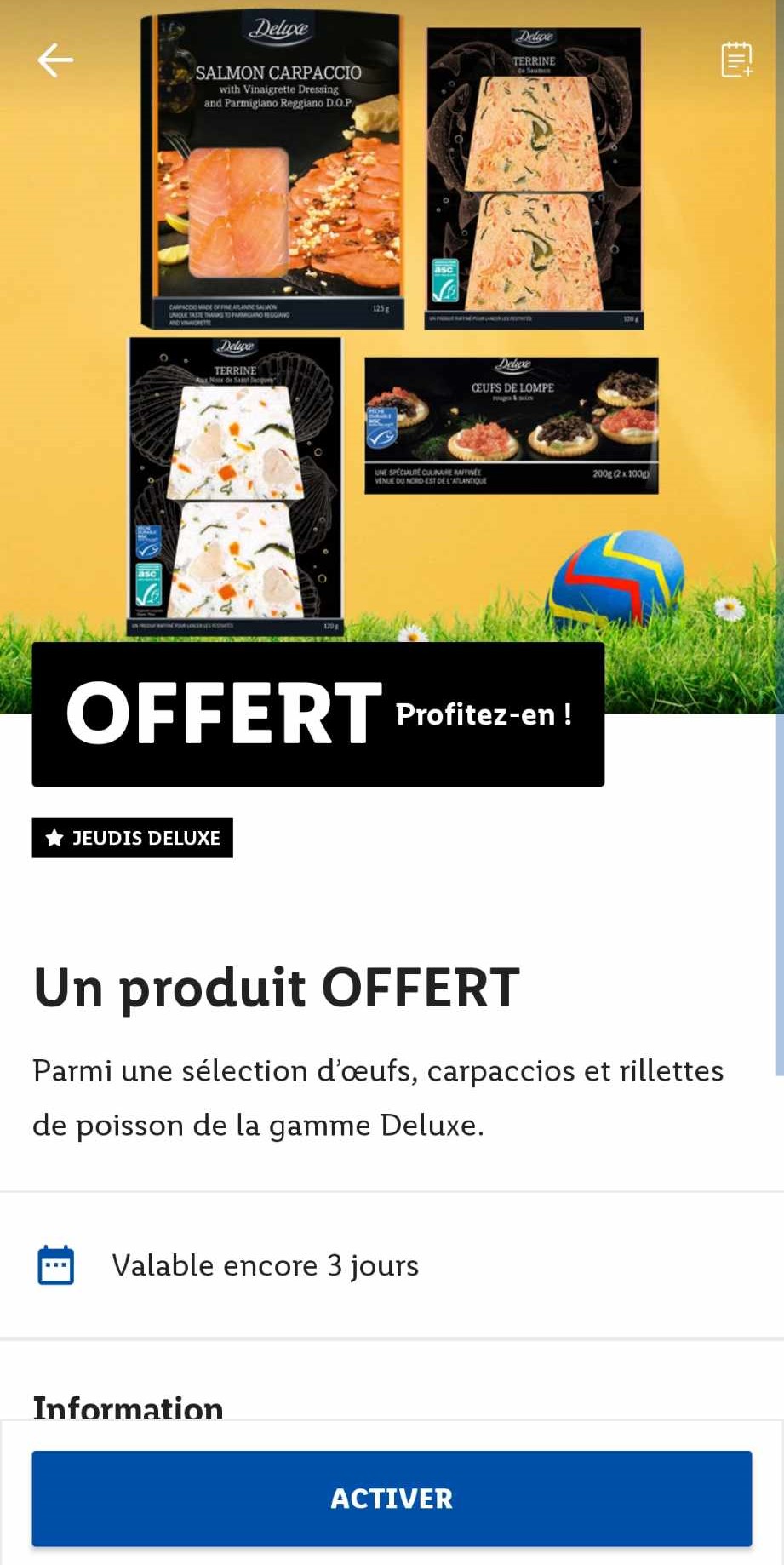Add this offer to the shopping list

[736, 60]
